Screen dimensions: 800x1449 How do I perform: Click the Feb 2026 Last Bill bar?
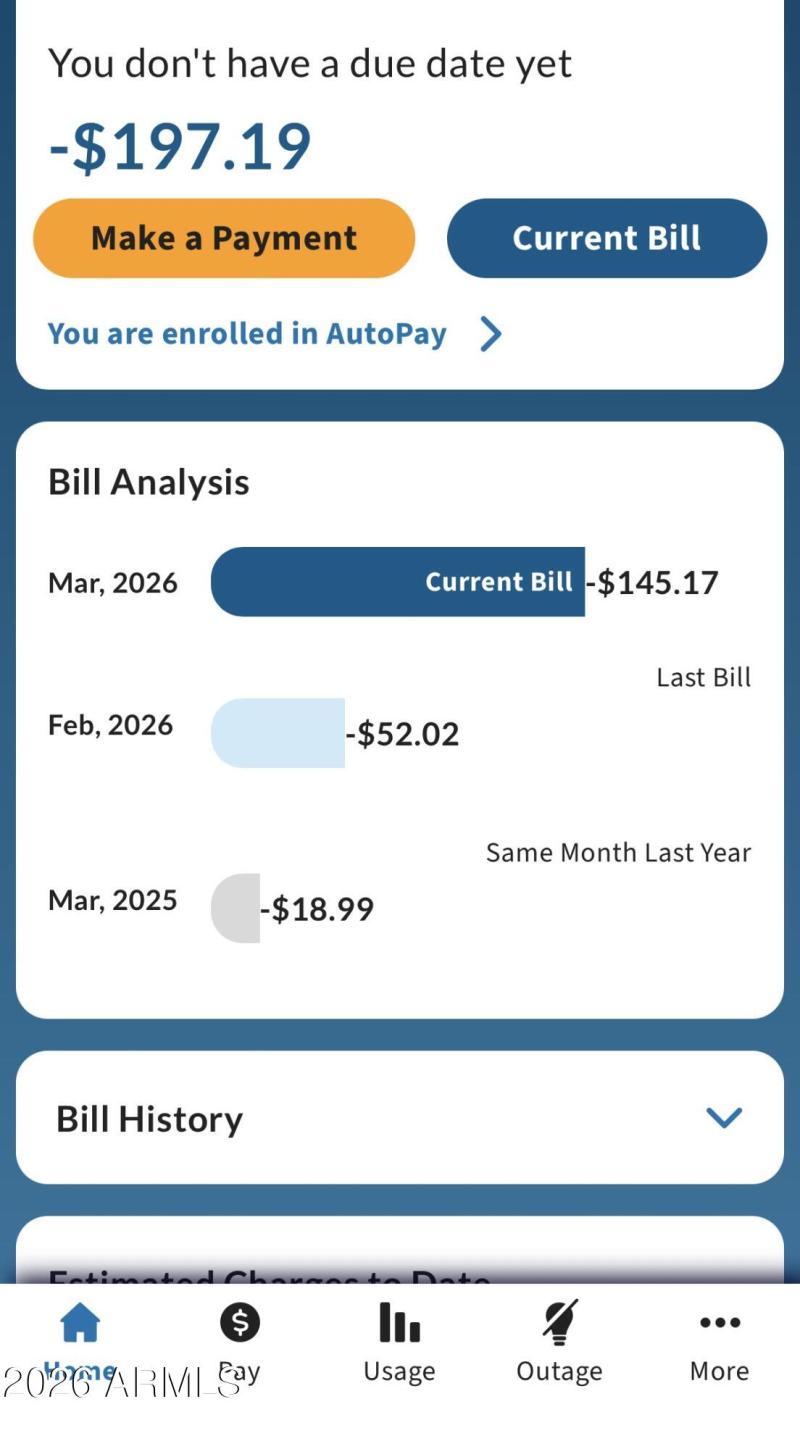(277, 733)
